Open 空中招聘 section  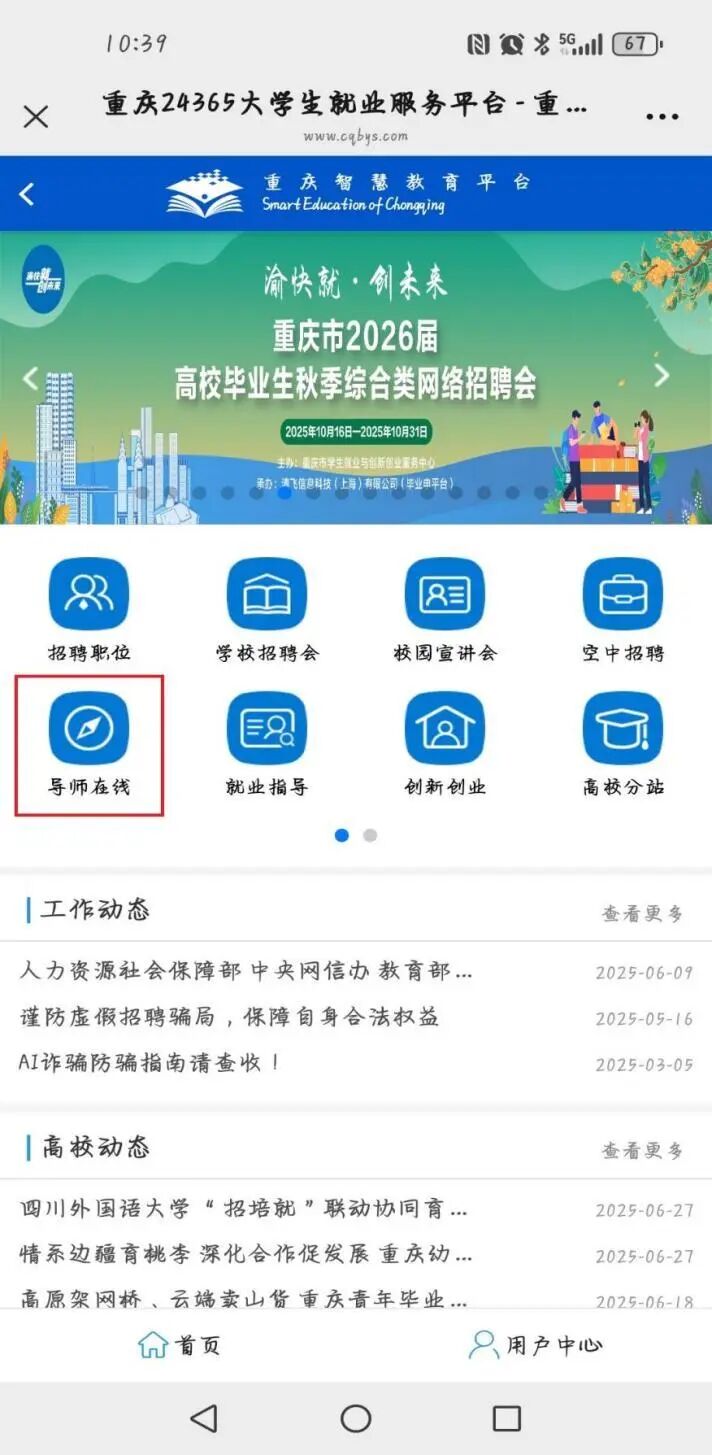(x=623, y=609)
